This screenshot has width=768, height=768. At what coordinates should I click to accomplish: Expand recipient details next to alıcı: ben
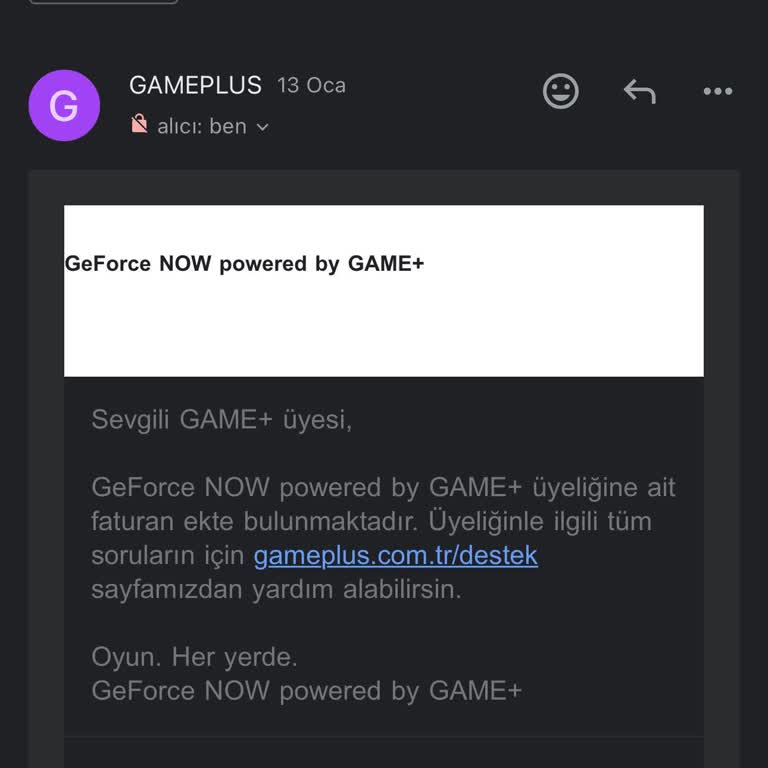263,127
